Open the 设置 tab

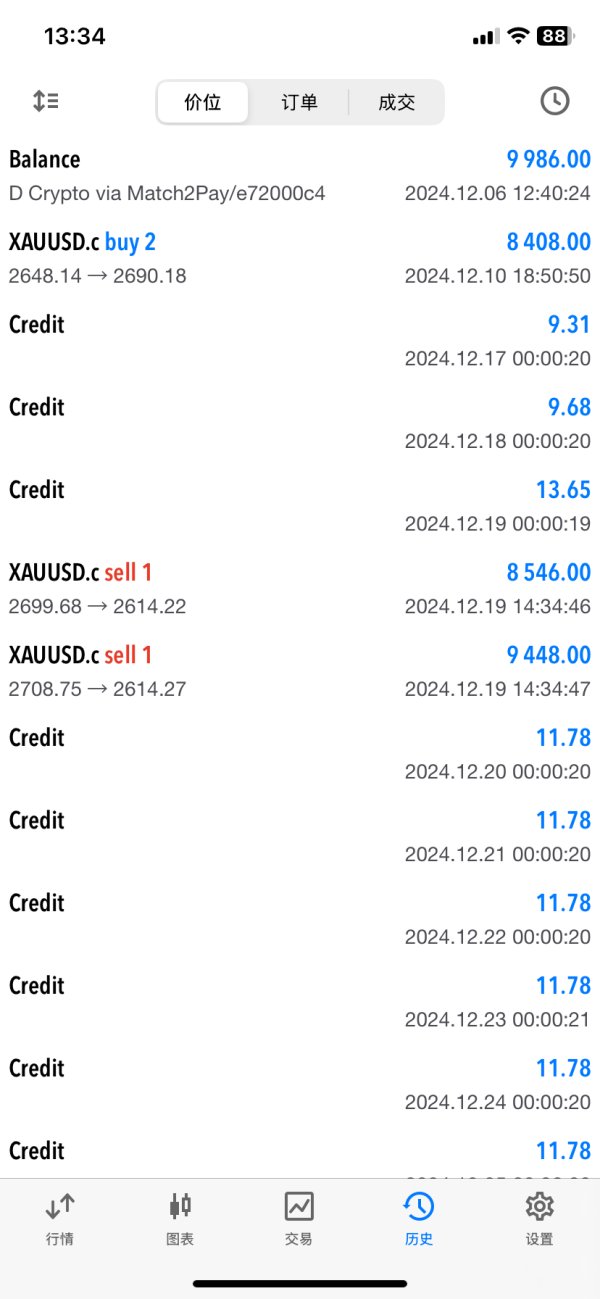tap(539, 1218)
